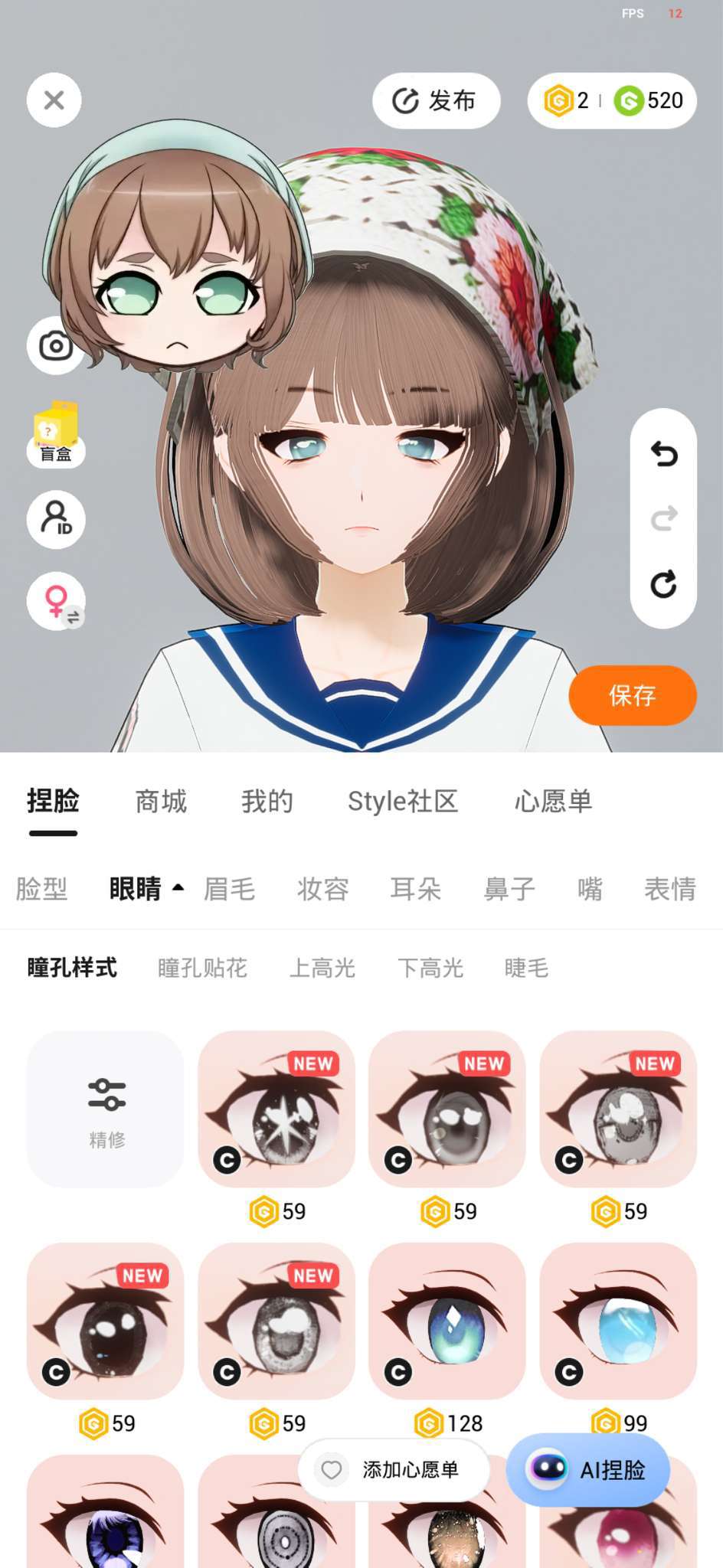Switch avatar gender

pos(56,602)
